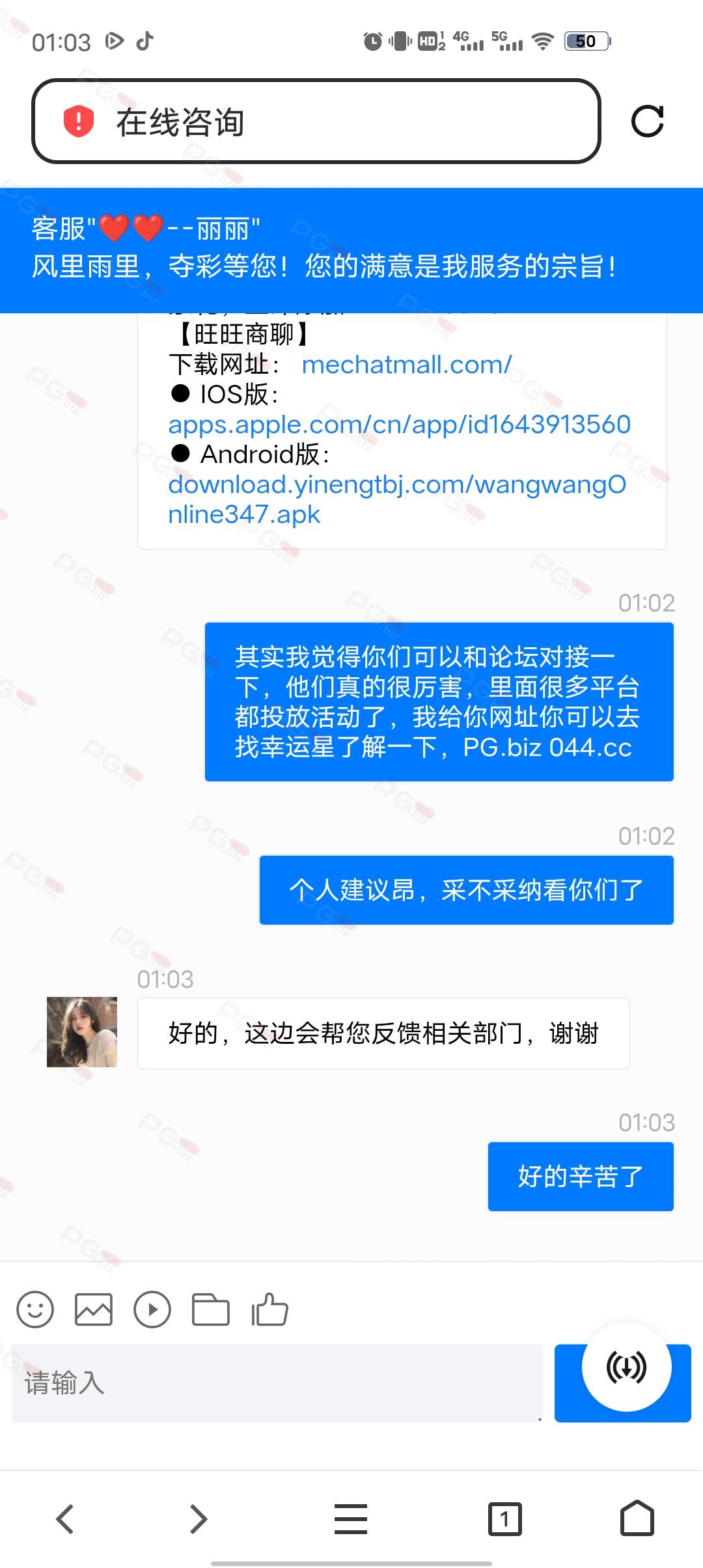Open the mechatmall.com download link

pyautogui.click(x=407, y=365)
